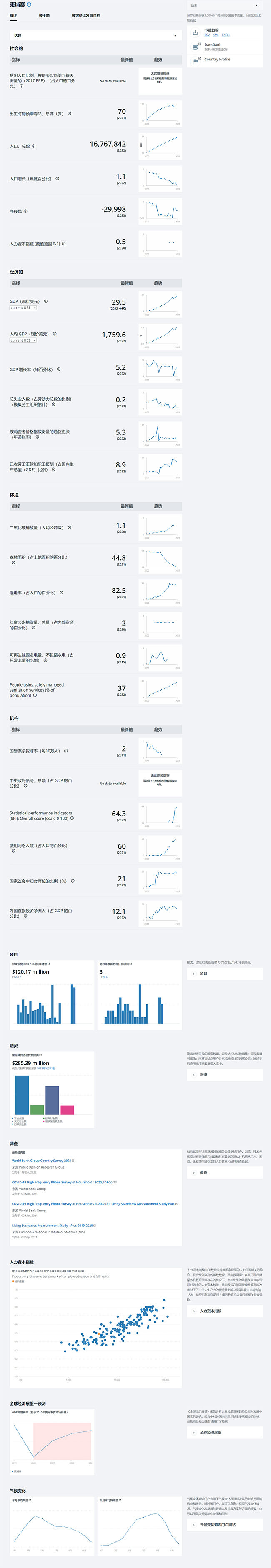
Task: Open the GDP 增长率 indicator
Action: (x=30, y=370)
